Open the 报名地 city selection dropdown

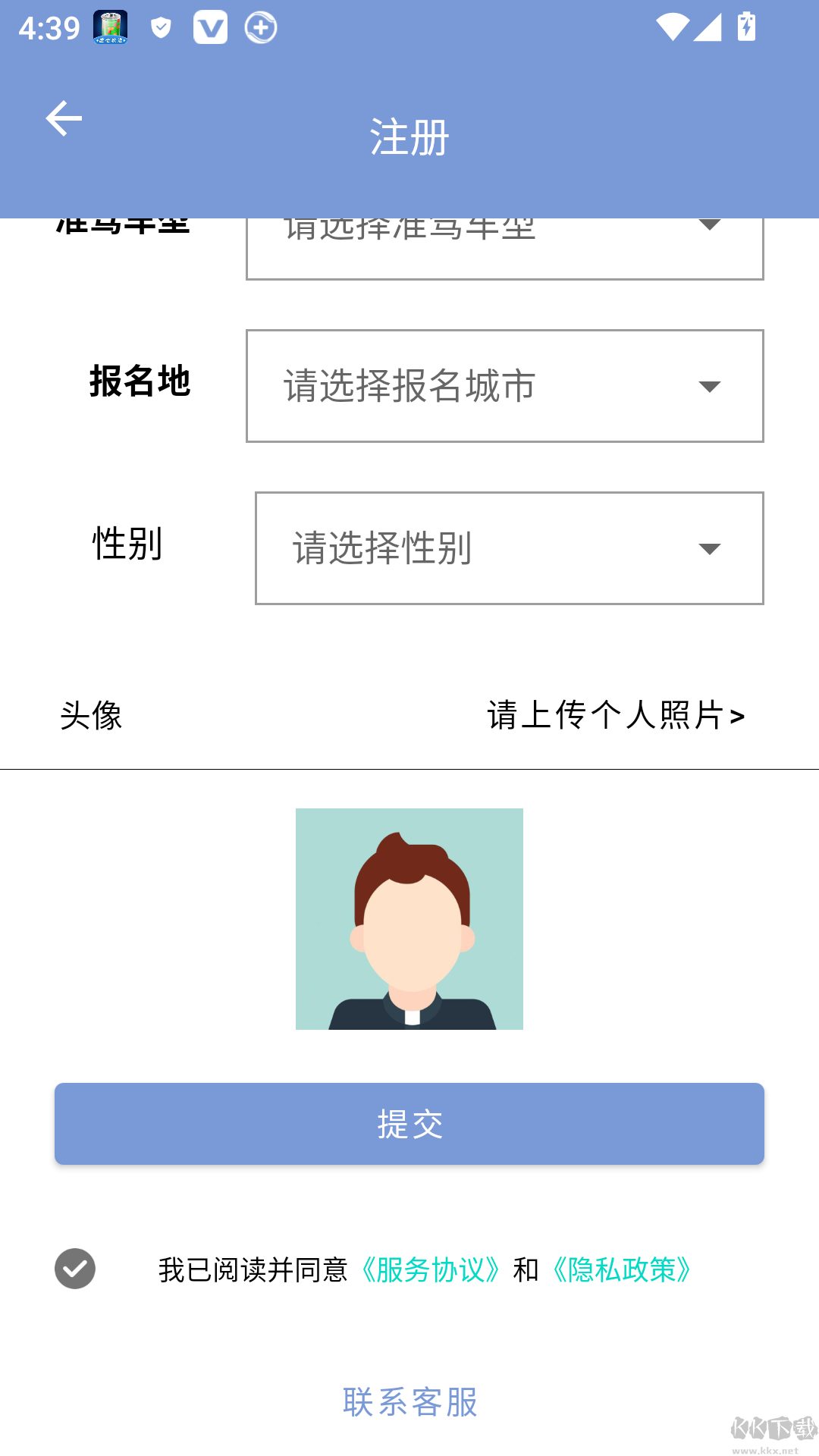[x=504, y=385]
